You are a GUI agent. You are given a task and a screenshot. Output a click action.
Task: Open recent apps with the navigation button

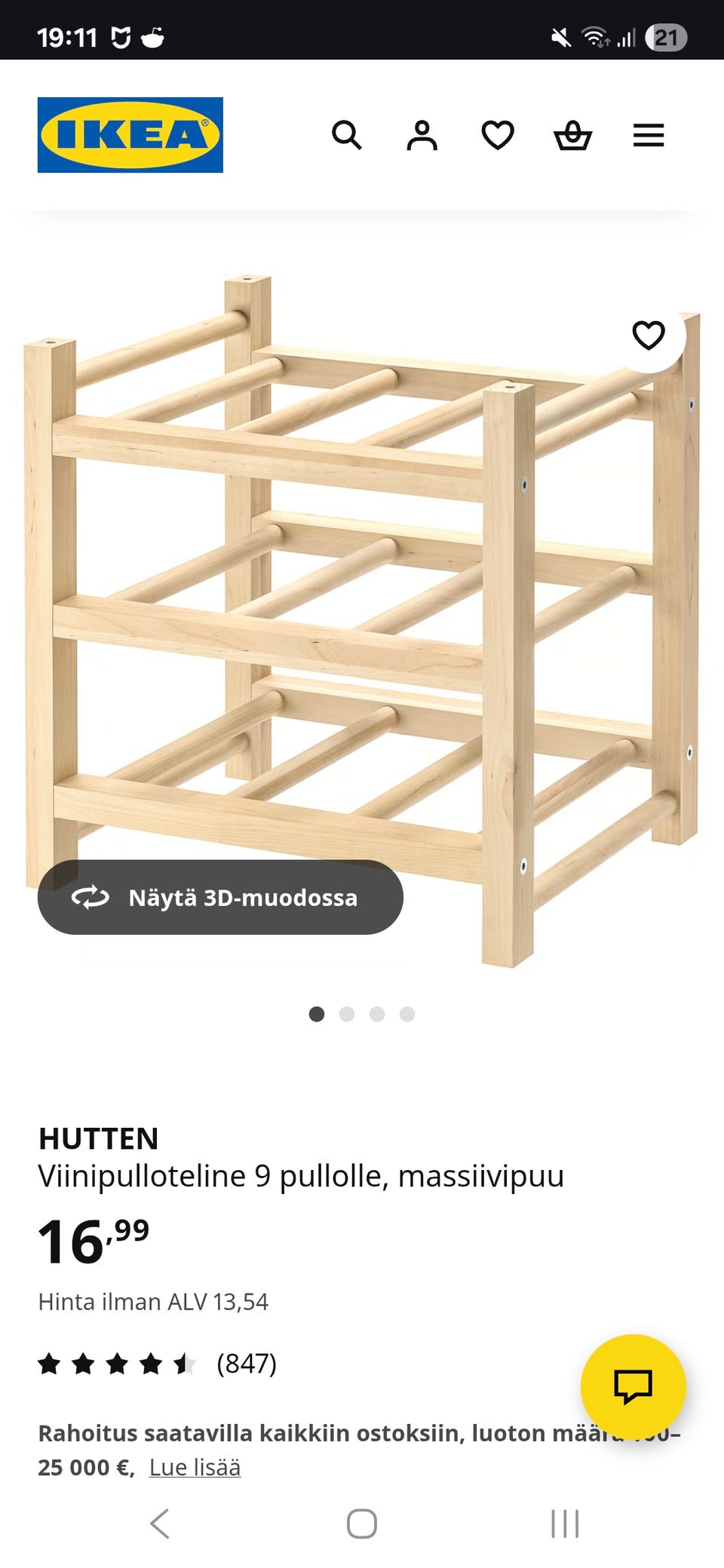coord(564,1524)
